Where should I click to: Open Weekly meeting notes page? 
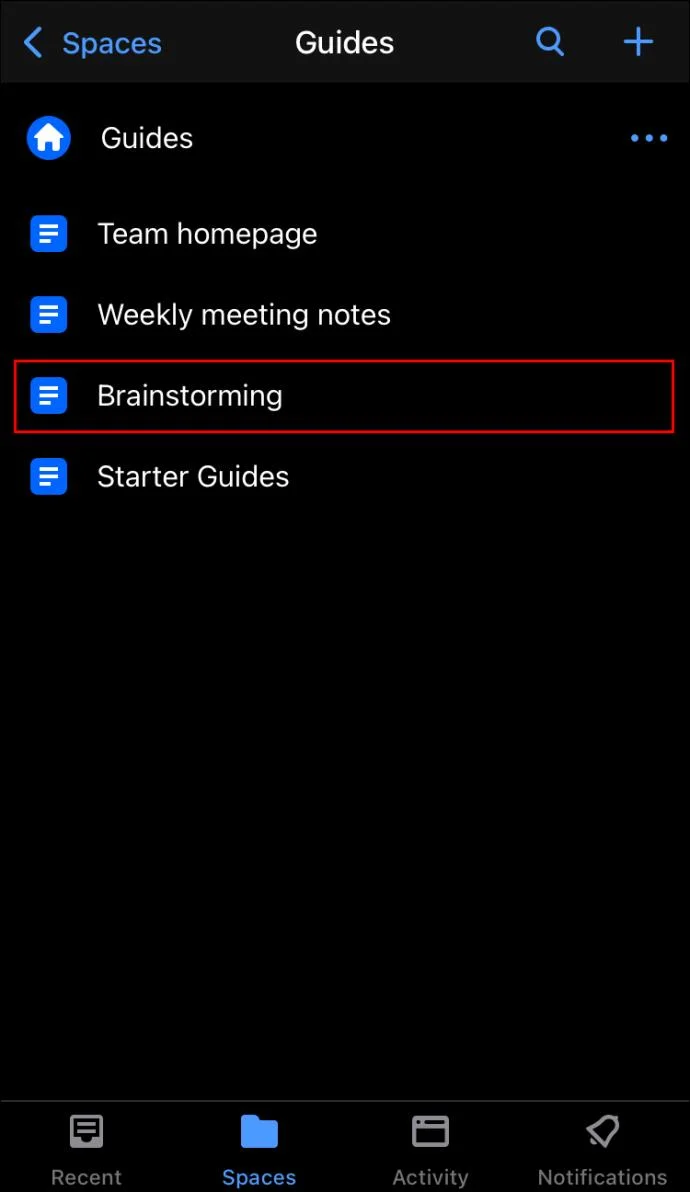tap(243, 315)
